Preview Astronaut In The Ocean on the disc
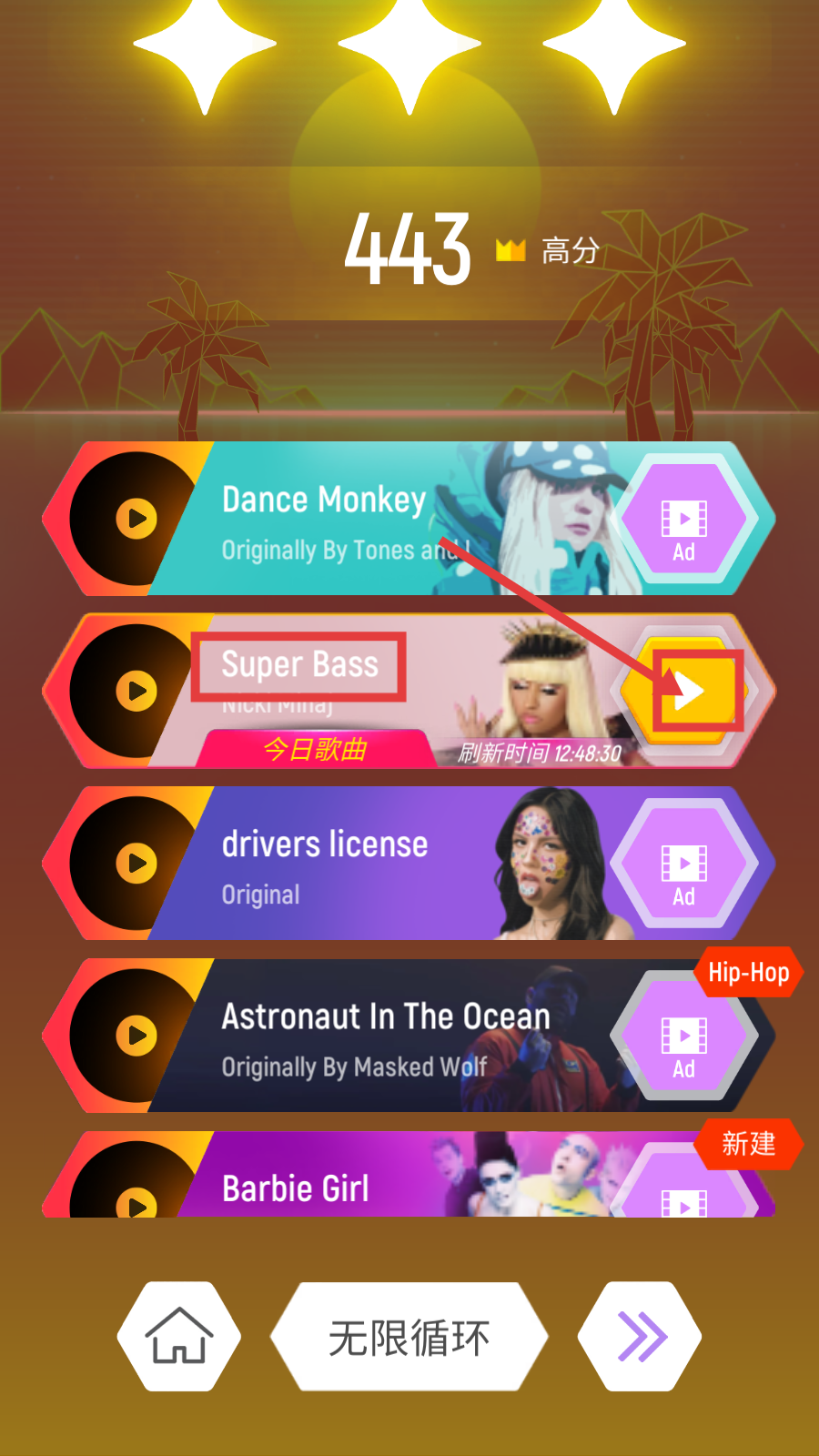This screenshot has height=1456, width=819. (136, 1035)
